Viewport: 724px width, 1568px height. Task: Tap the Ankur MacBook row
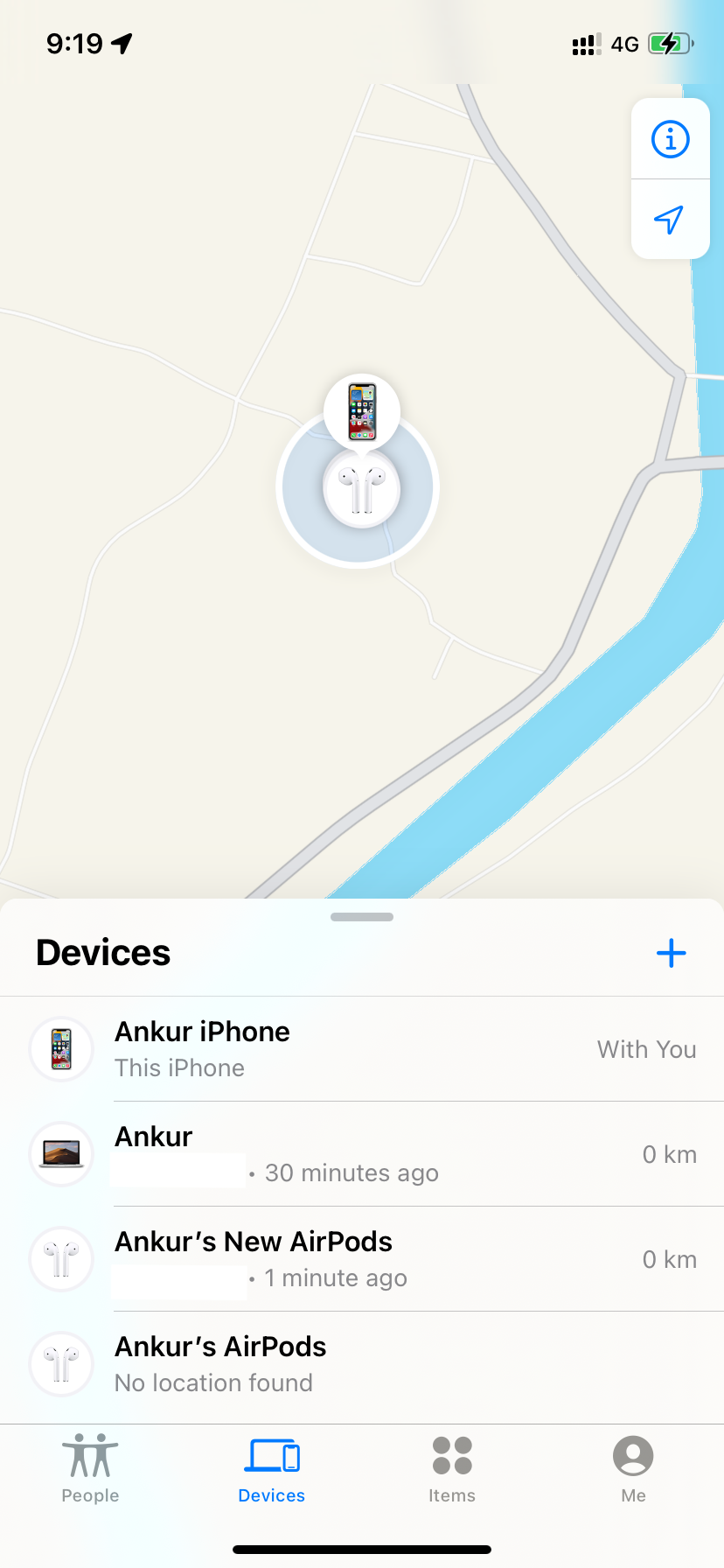tap(350, 1153)
